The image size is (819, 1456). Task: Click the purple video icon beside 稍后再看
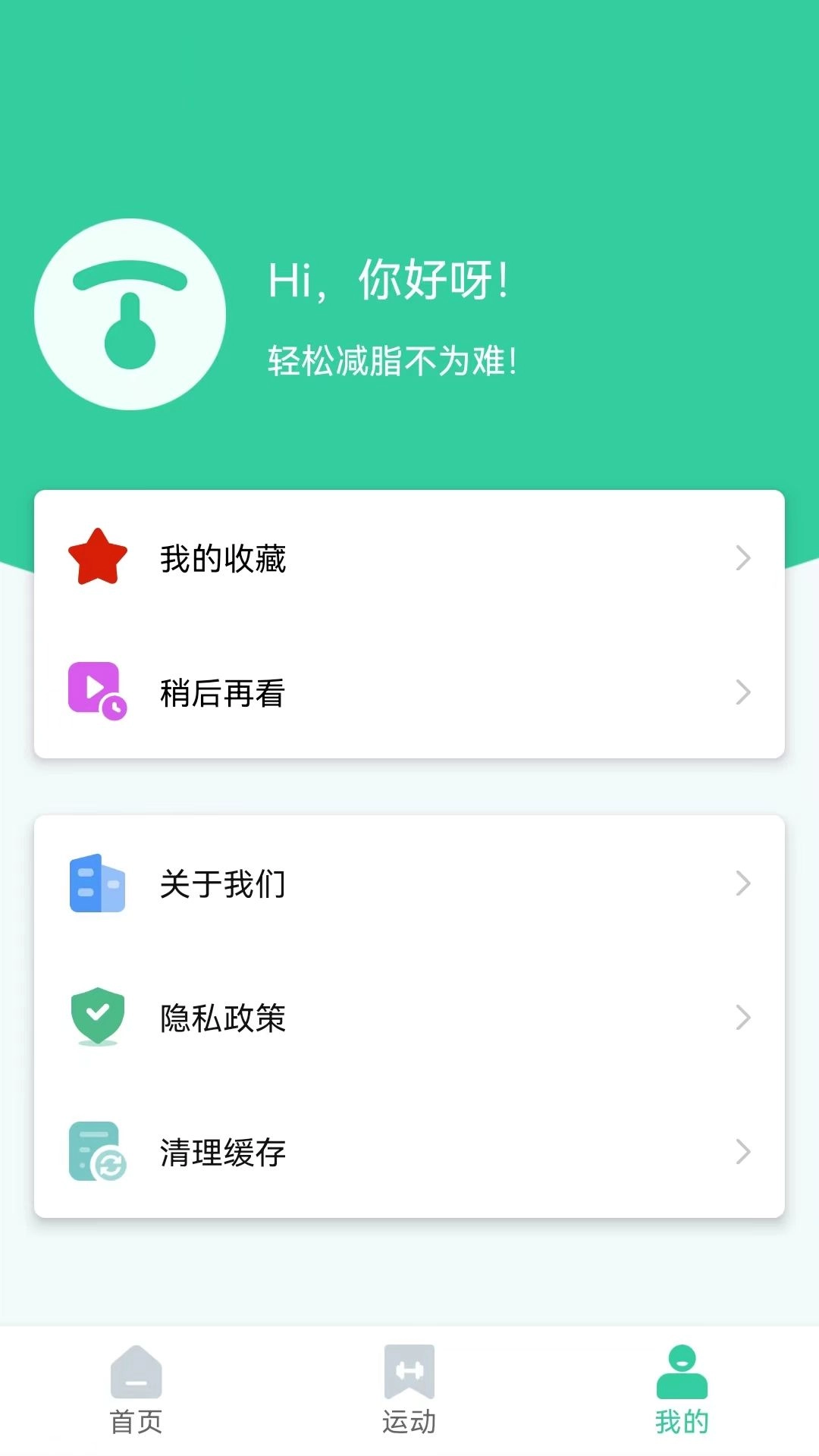pos(96,692)
